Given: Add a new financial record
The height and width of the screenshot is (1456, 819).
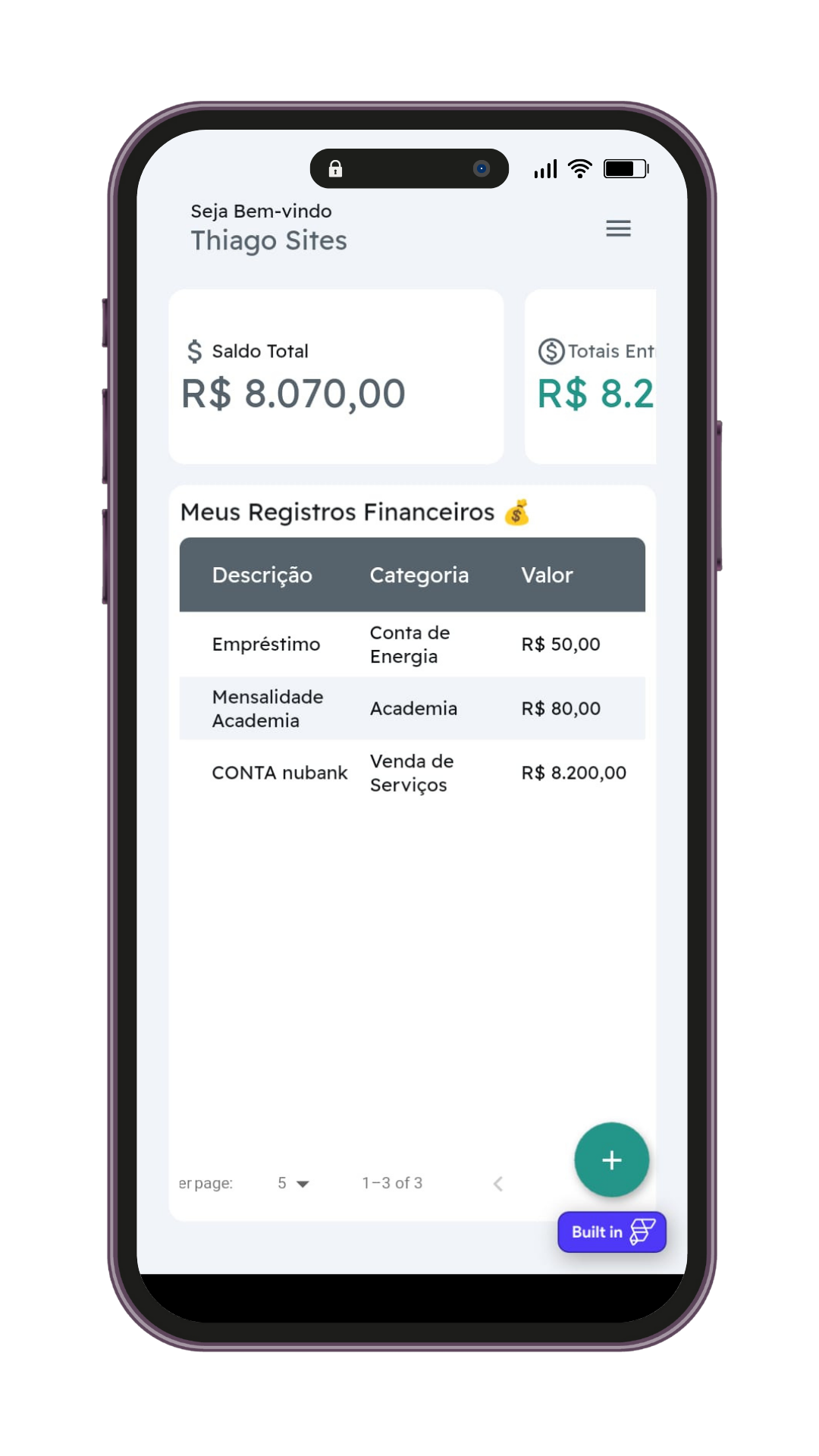Looking at the screenshot, I should pyautogui.click(x=611, y=1159).
